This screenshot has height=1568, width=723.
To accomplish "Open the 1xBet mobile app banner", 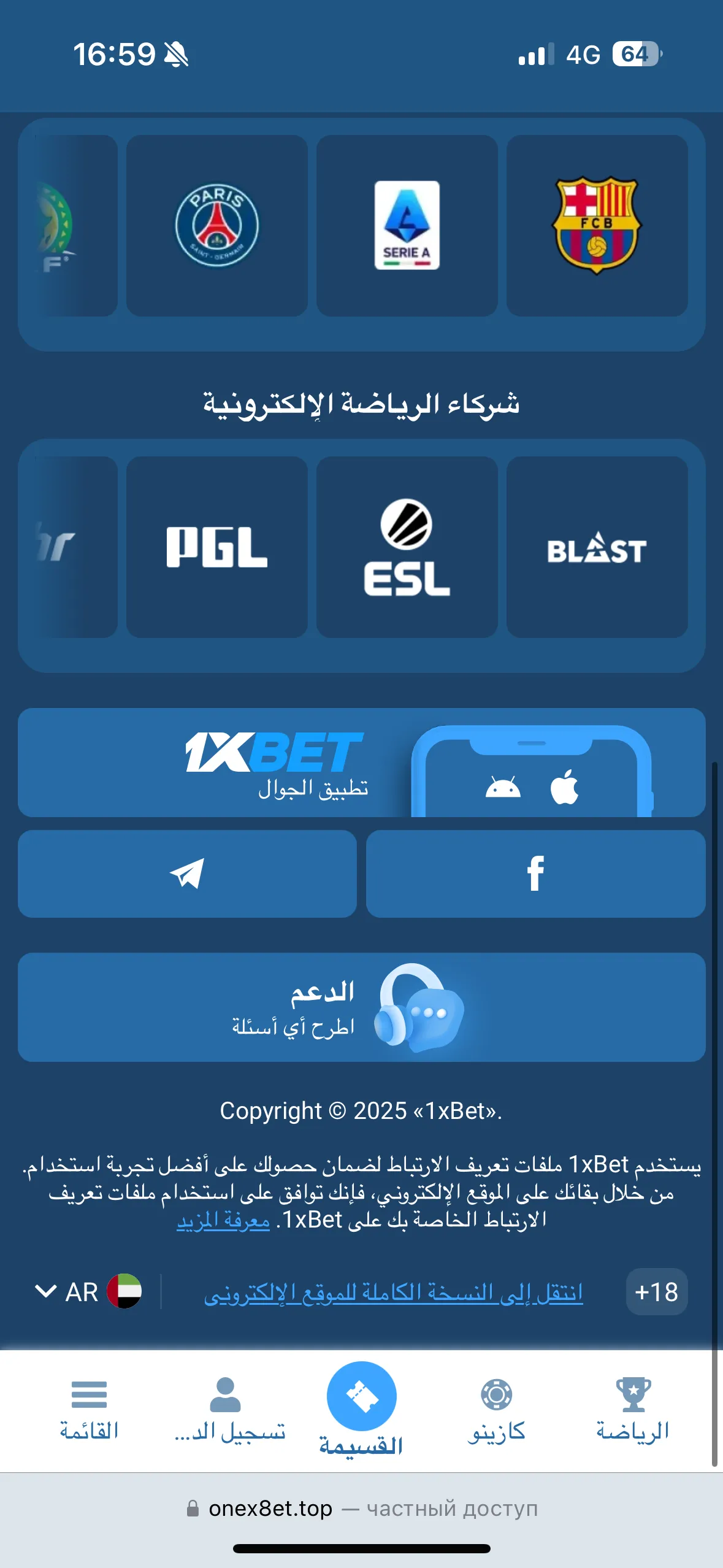I will tap(361, 763).
